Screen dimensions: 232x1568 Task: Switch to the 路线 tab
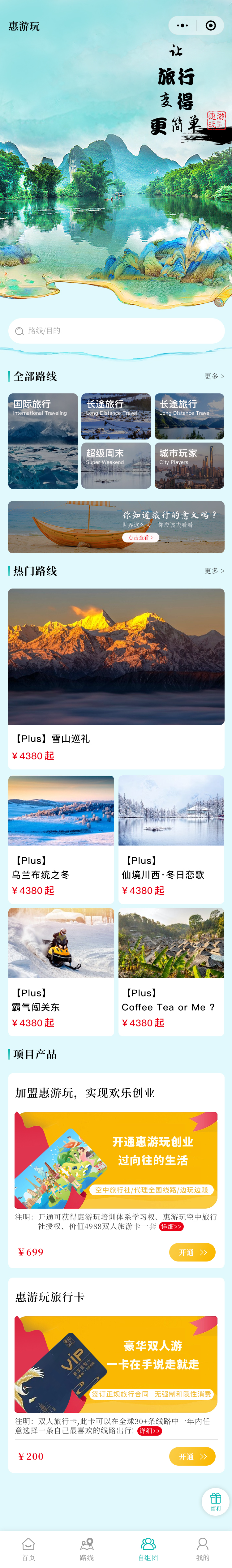coord(87,1549)
